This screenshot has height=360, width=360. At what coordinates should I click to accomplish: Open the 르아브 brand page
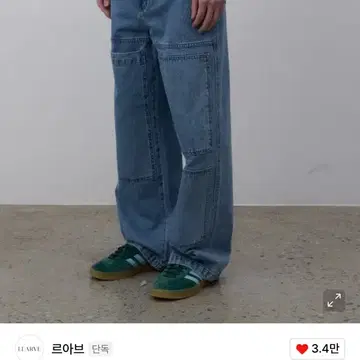pos(68,349)
